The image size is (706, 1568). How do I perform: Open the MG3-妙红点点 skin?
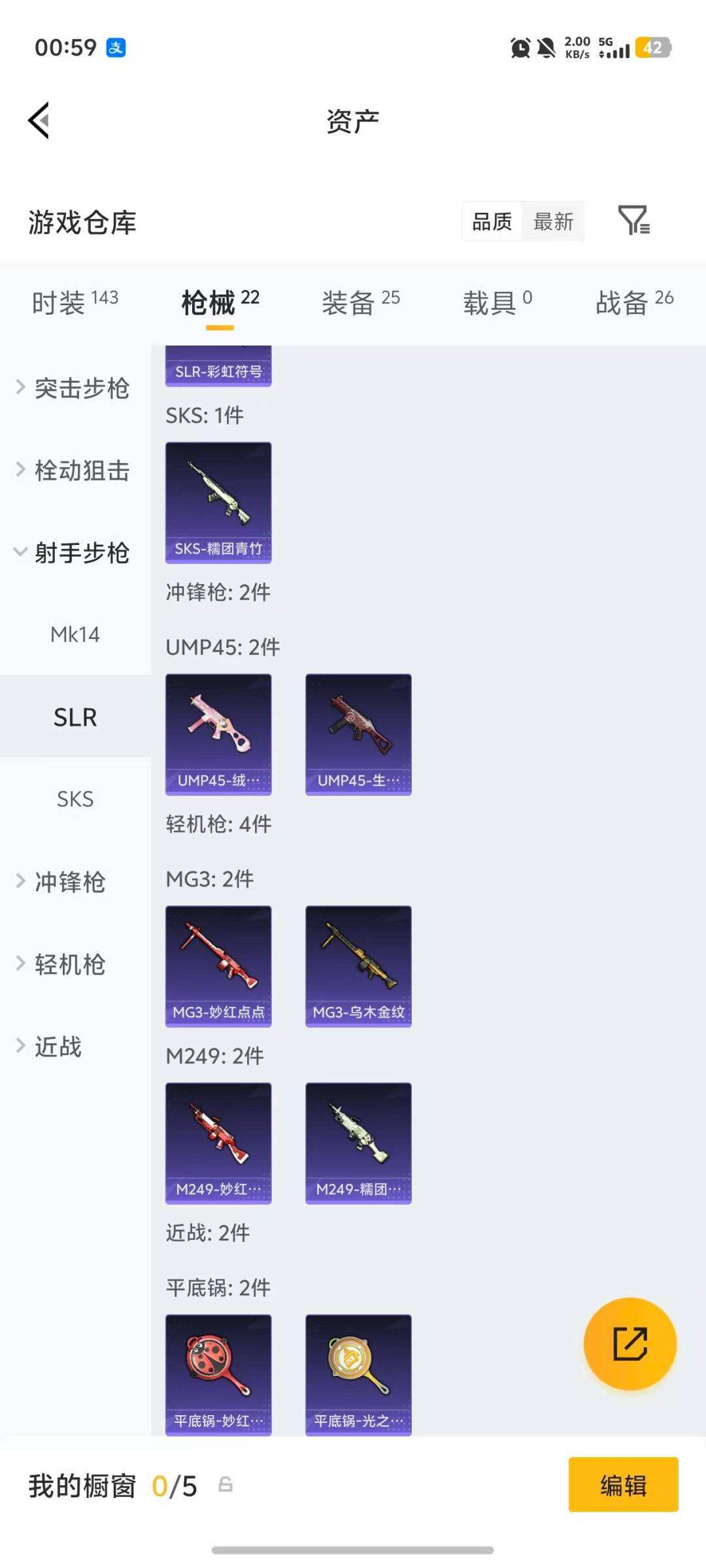pyautogui.click(x=218, y=966)
